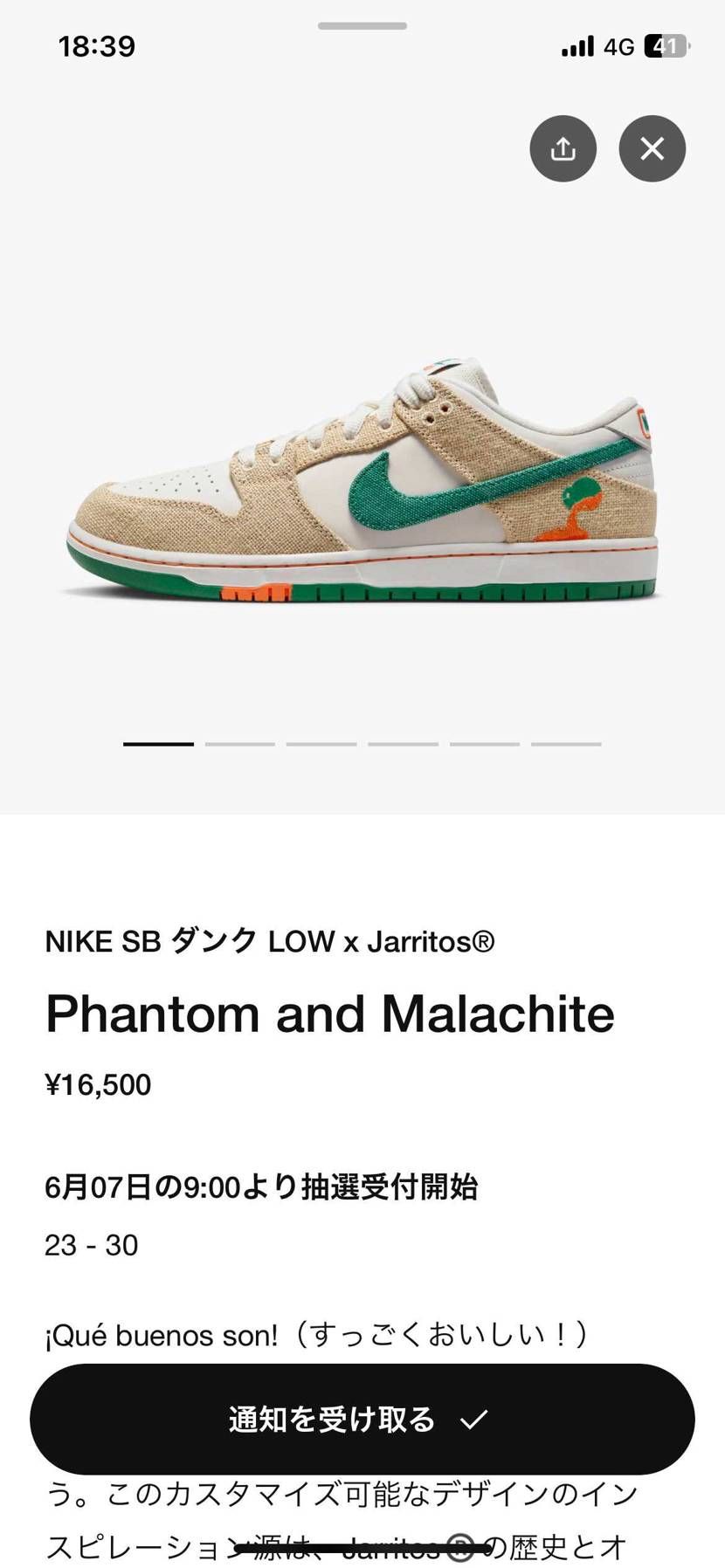Select the fifth image indicator
Image resolution: width=725 pixels, height=1568 pixels.
click(484, 744)
